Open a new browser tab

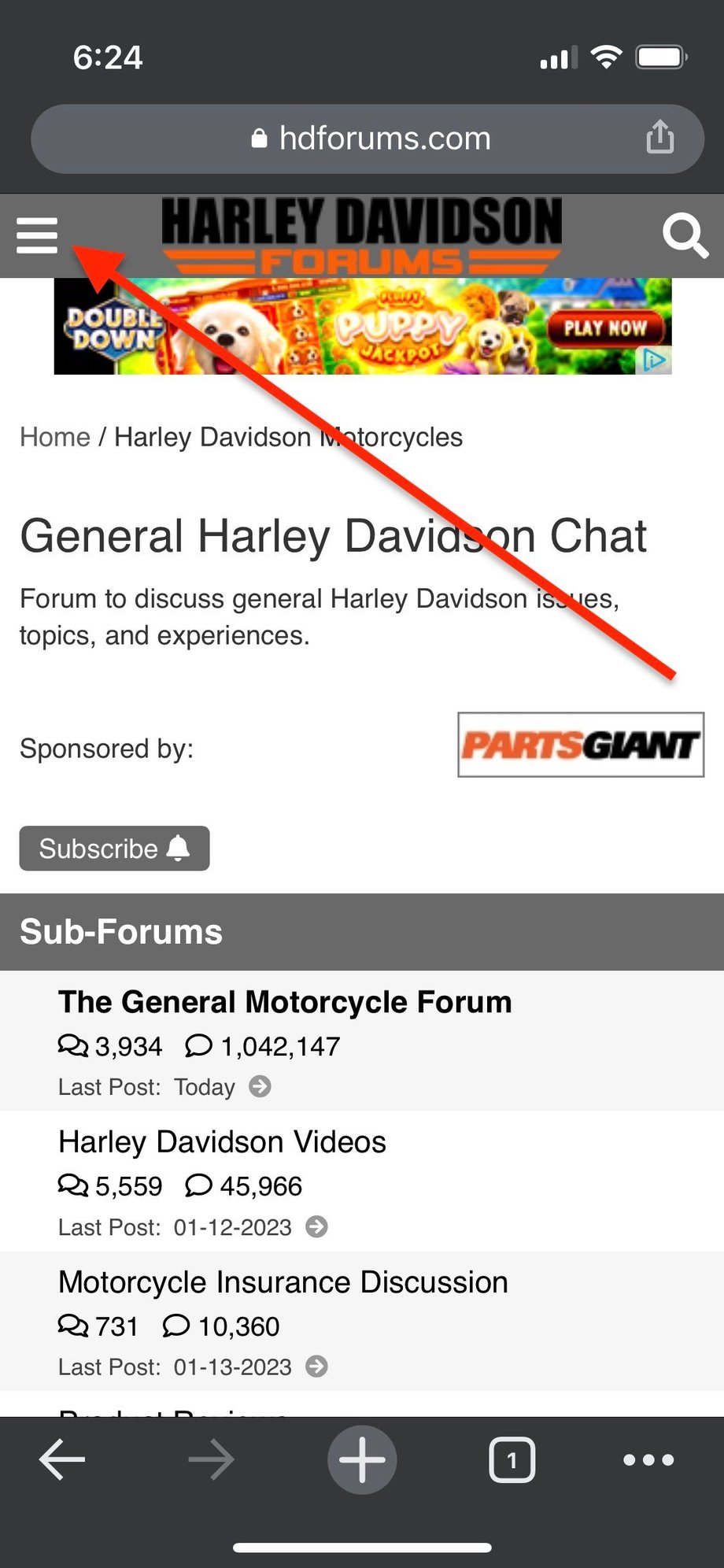[362, 1460]
